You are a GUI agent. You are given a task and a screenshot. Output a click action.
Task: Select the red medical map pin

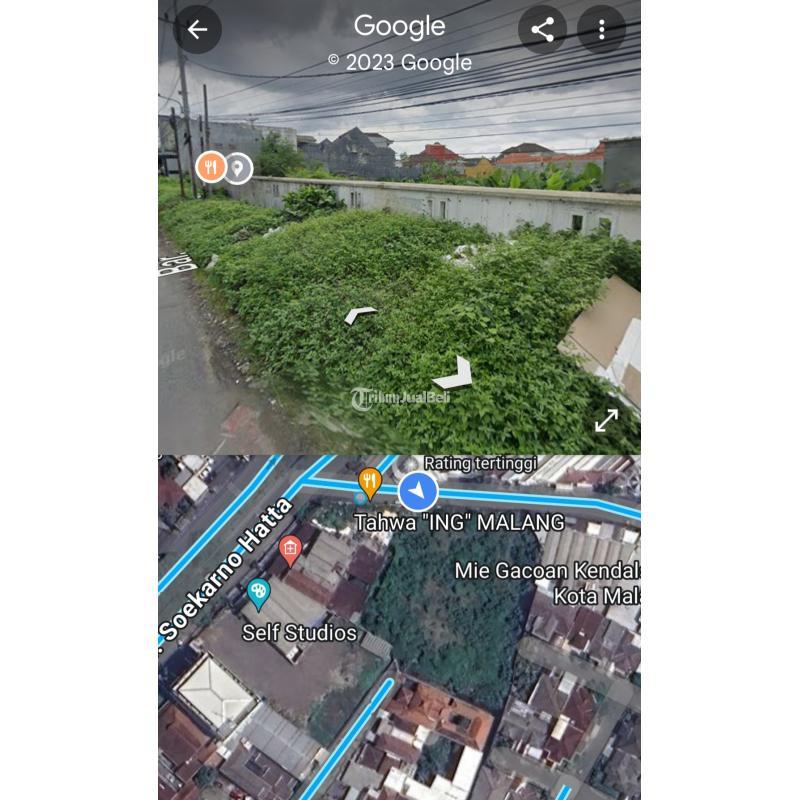[x=290, y=549]
